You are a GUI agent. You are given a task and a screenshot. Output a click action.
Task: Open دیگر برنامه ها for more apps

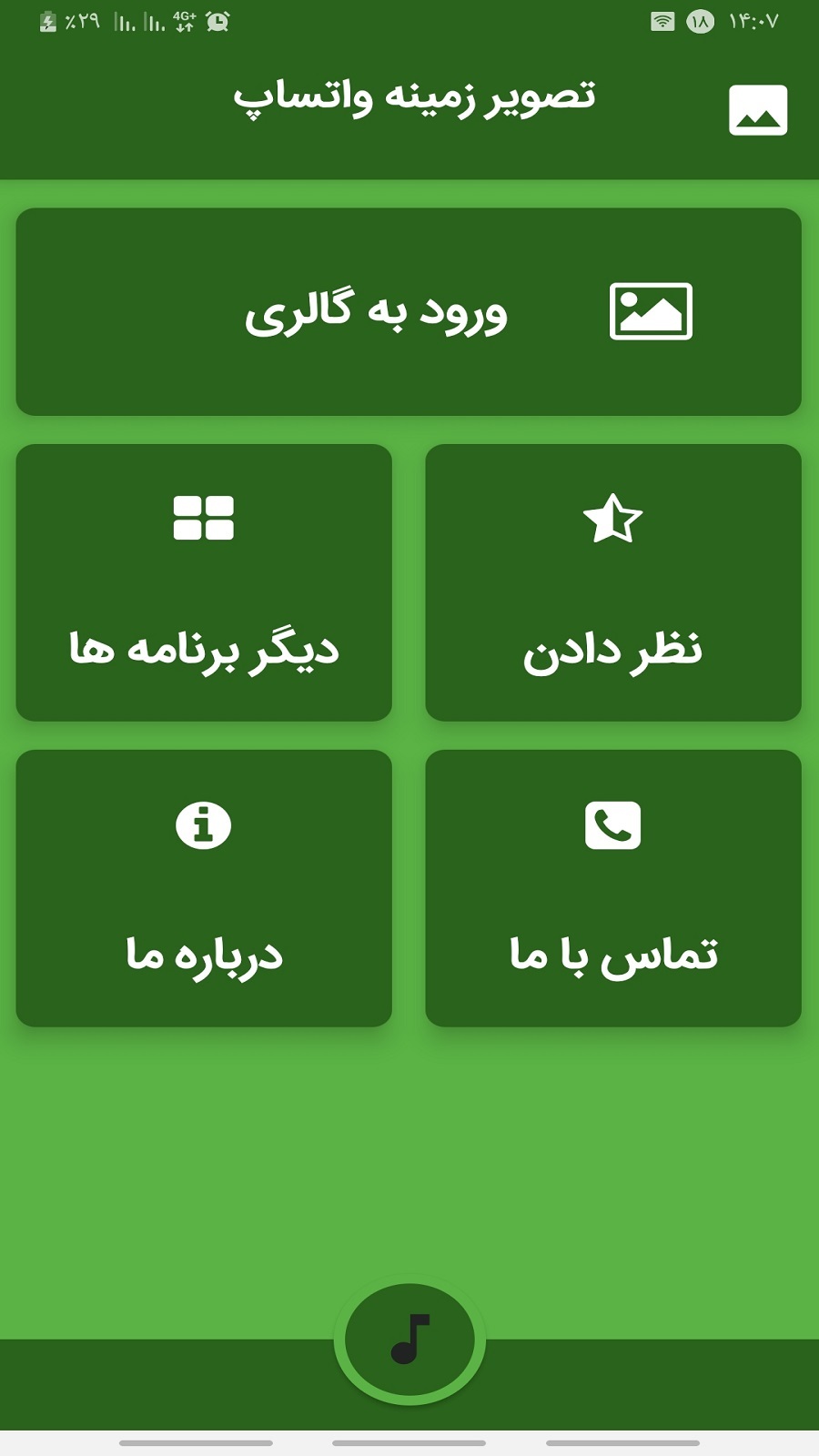tap(205, 648)
